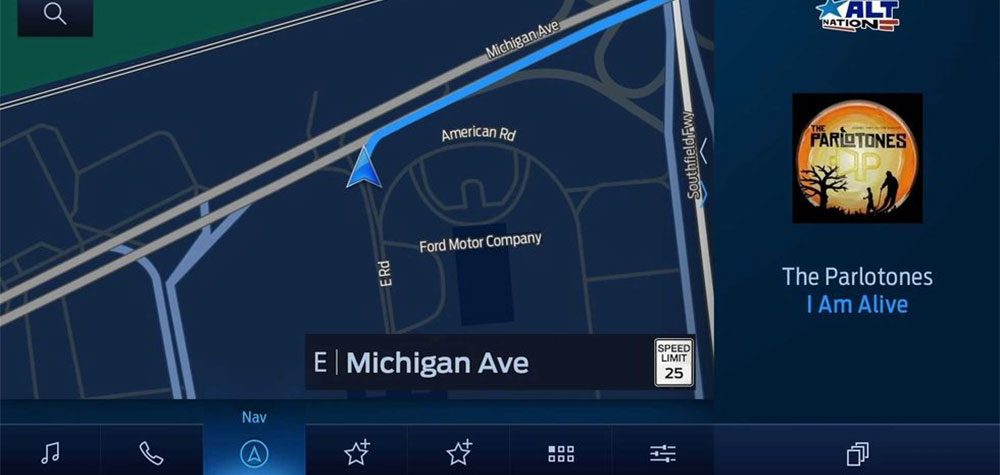The width and height of the screenshot is (1000, 475).
Task: Open the stacked cards icon
Action: click(857, 452)
